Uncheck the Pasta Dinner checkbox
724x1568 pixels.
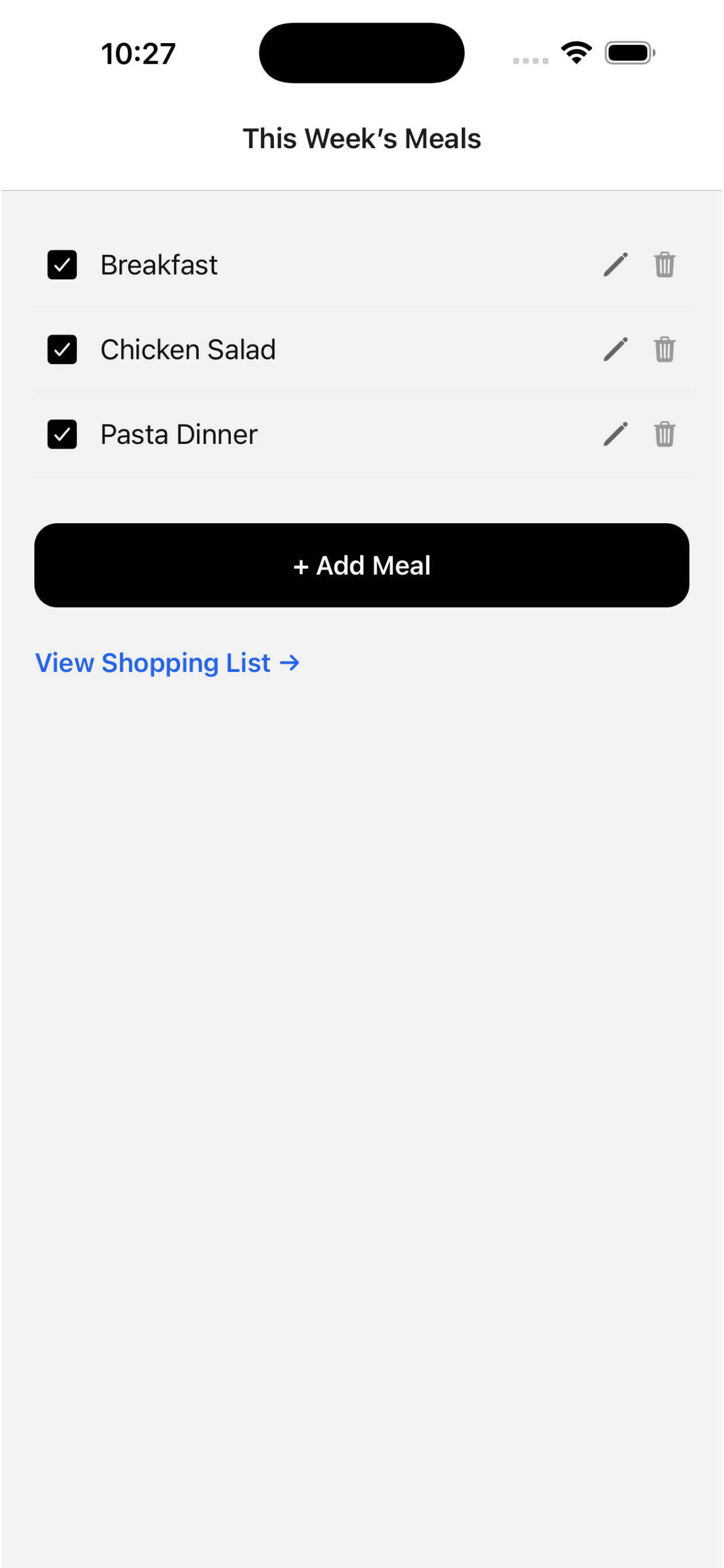point(62,434)
